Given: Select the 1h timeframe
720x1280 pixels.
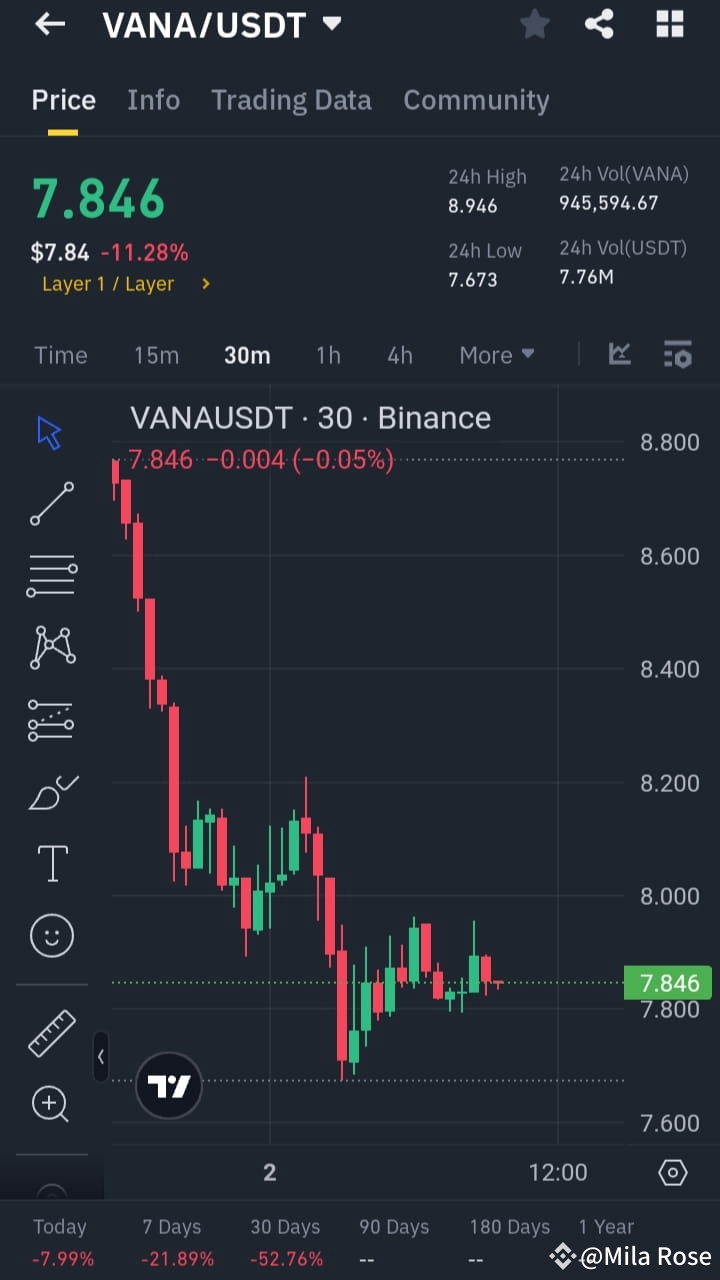Looking at the screenshot, I should [328, 354].
